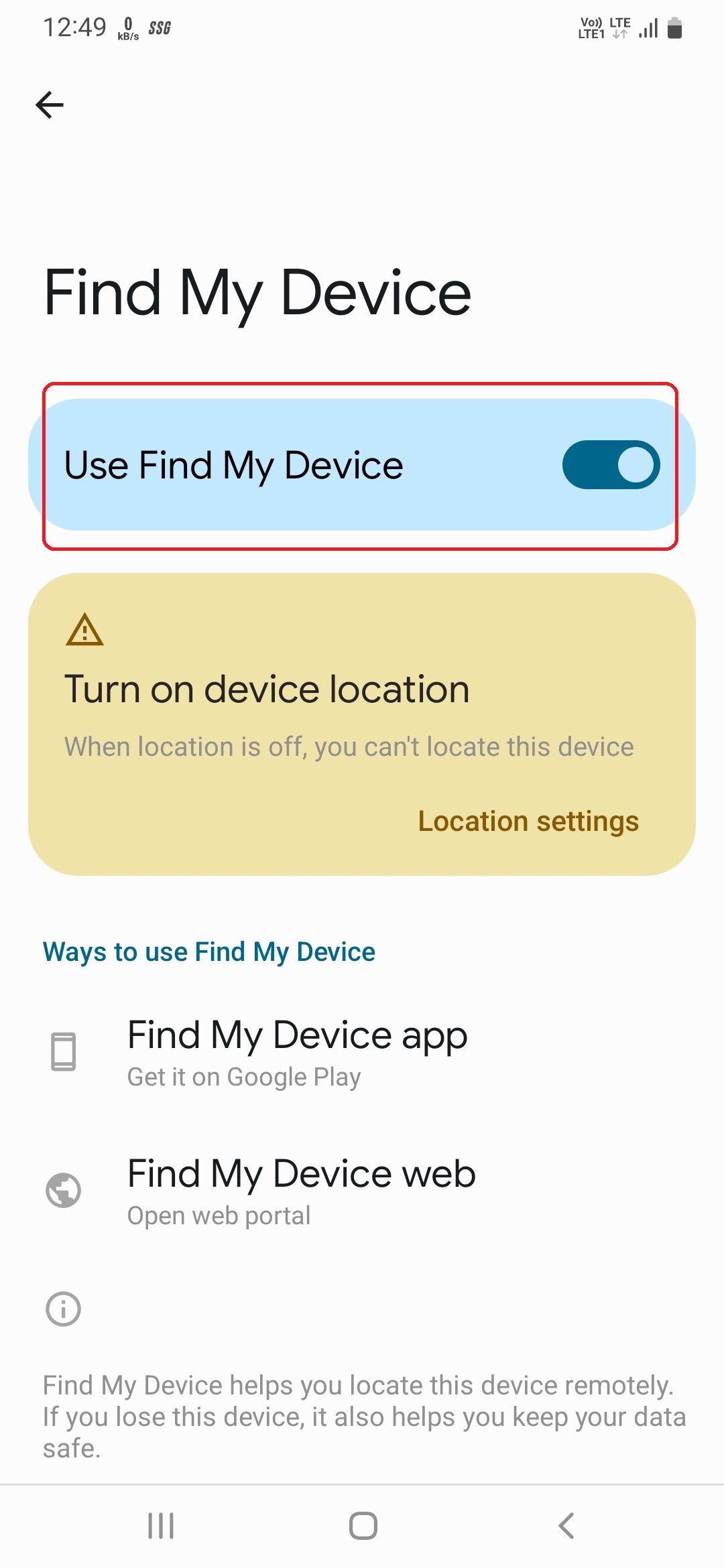The image size is (724, 1568).
Task: Tap the back arrow to exit Find My Device
Action: [x=50, y=104]
